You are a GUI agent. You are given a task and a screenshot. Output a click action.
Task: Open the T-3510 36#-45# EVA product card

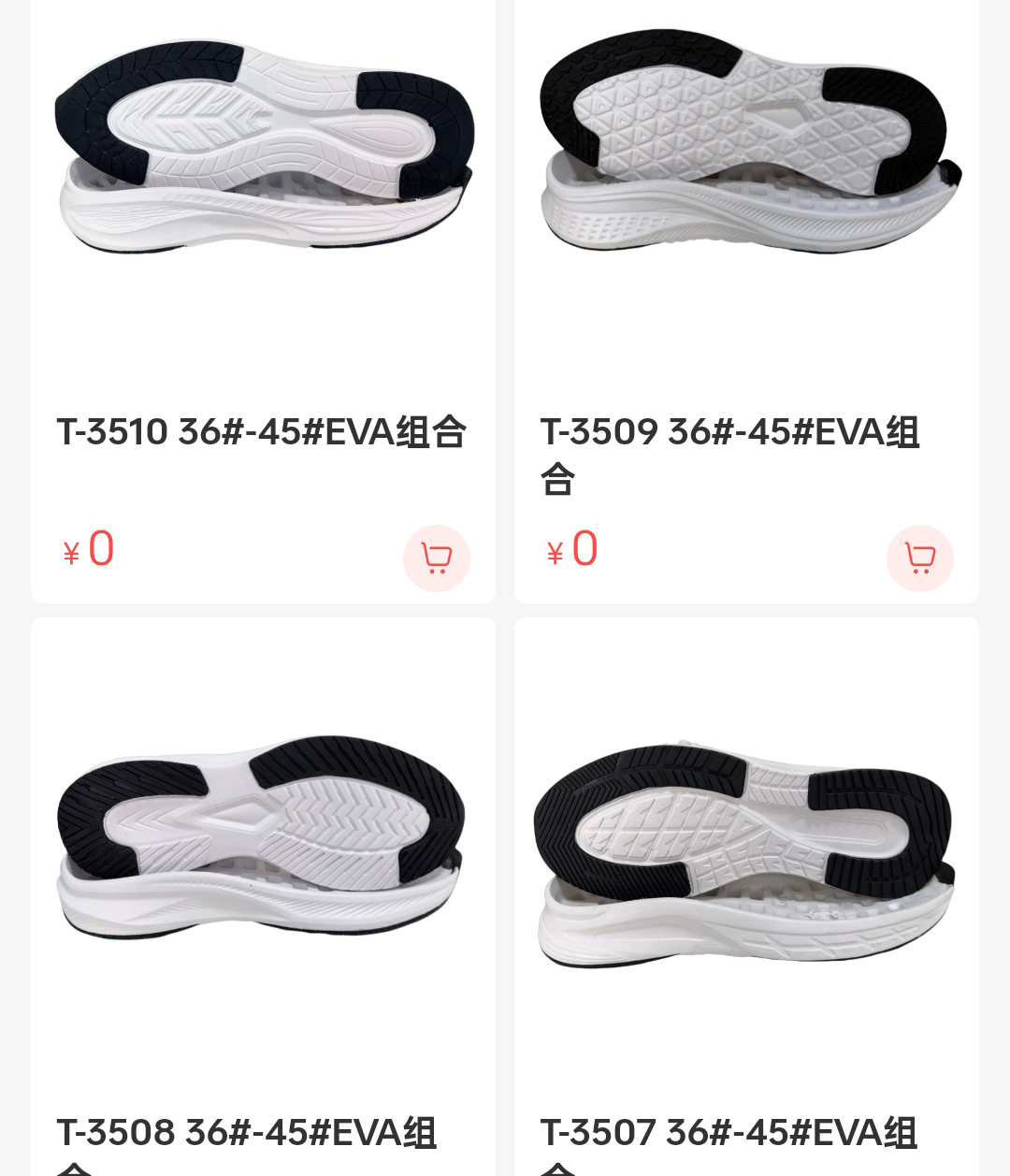pos(262,431)
